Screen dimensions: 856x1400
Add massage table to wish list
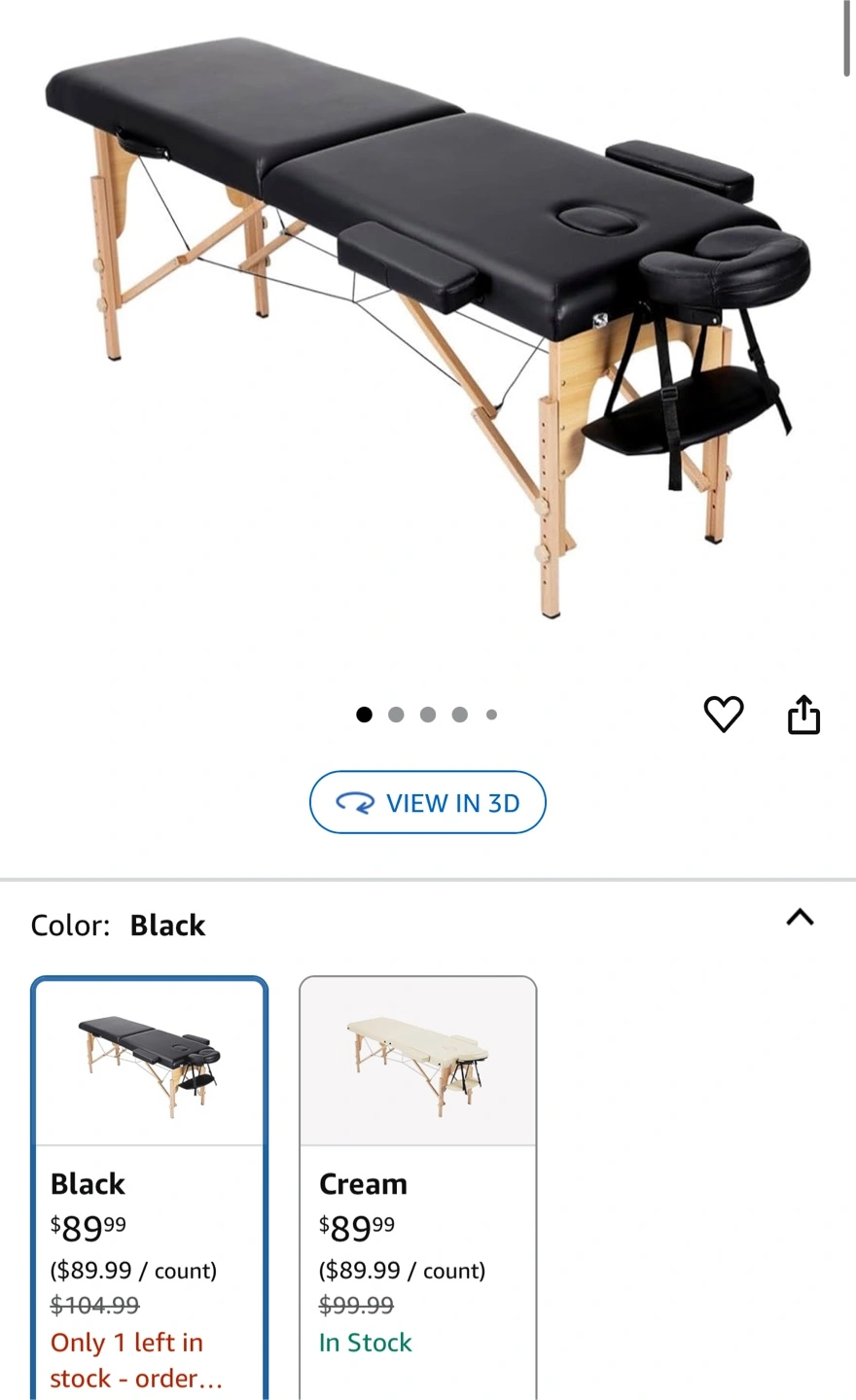click(x=723, y=715)
